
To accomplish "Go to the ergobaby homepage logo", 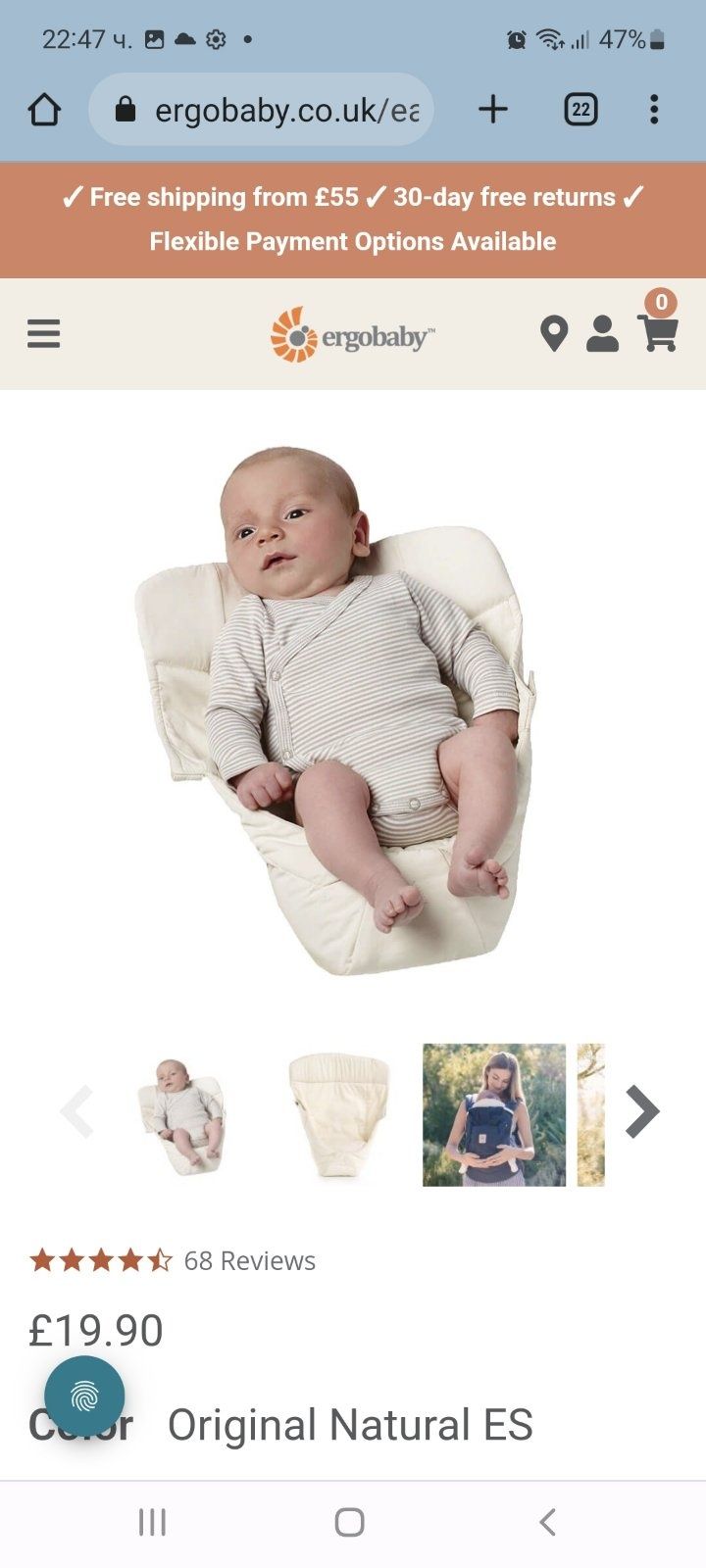I will [x=352, y=335].
